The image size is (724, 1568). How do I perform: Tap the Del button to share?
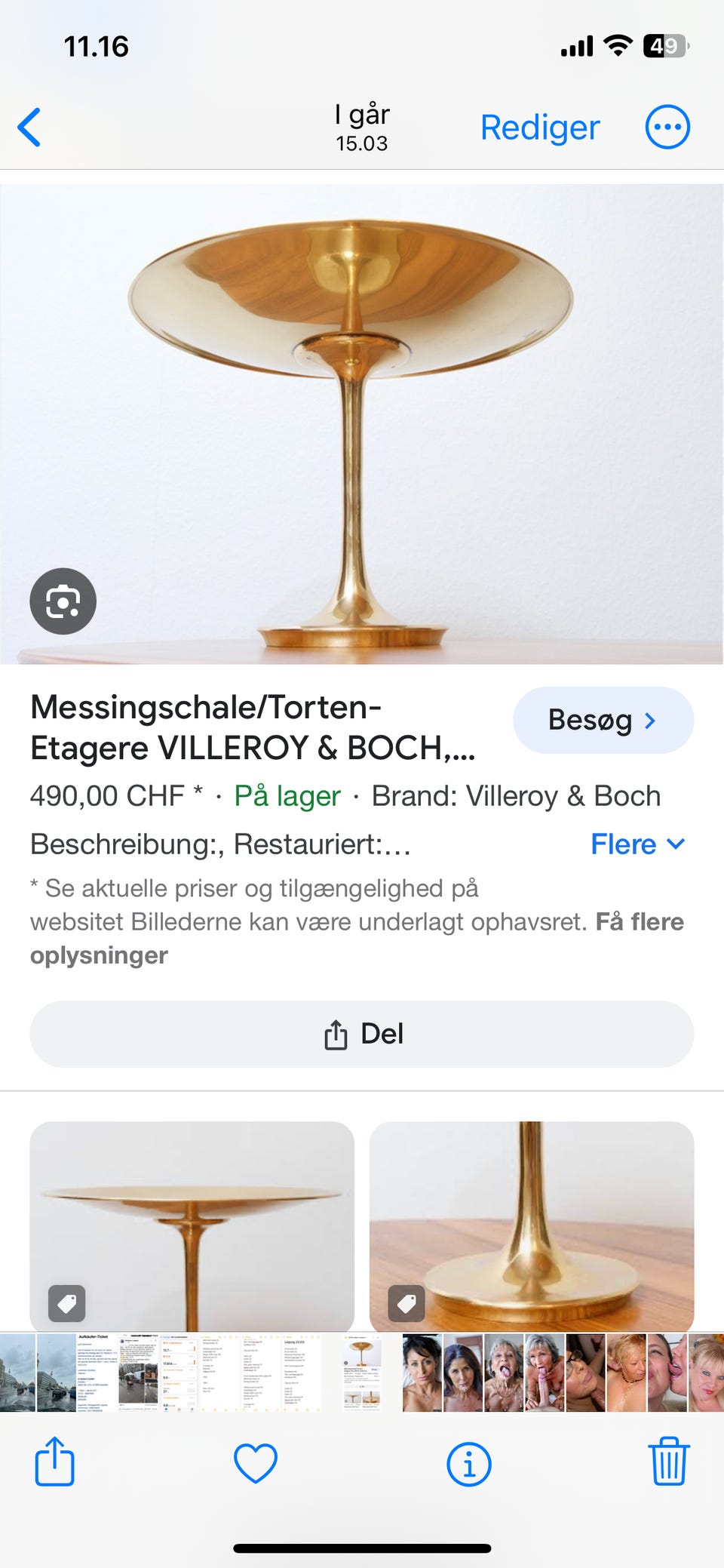(x=362, y=1035)
